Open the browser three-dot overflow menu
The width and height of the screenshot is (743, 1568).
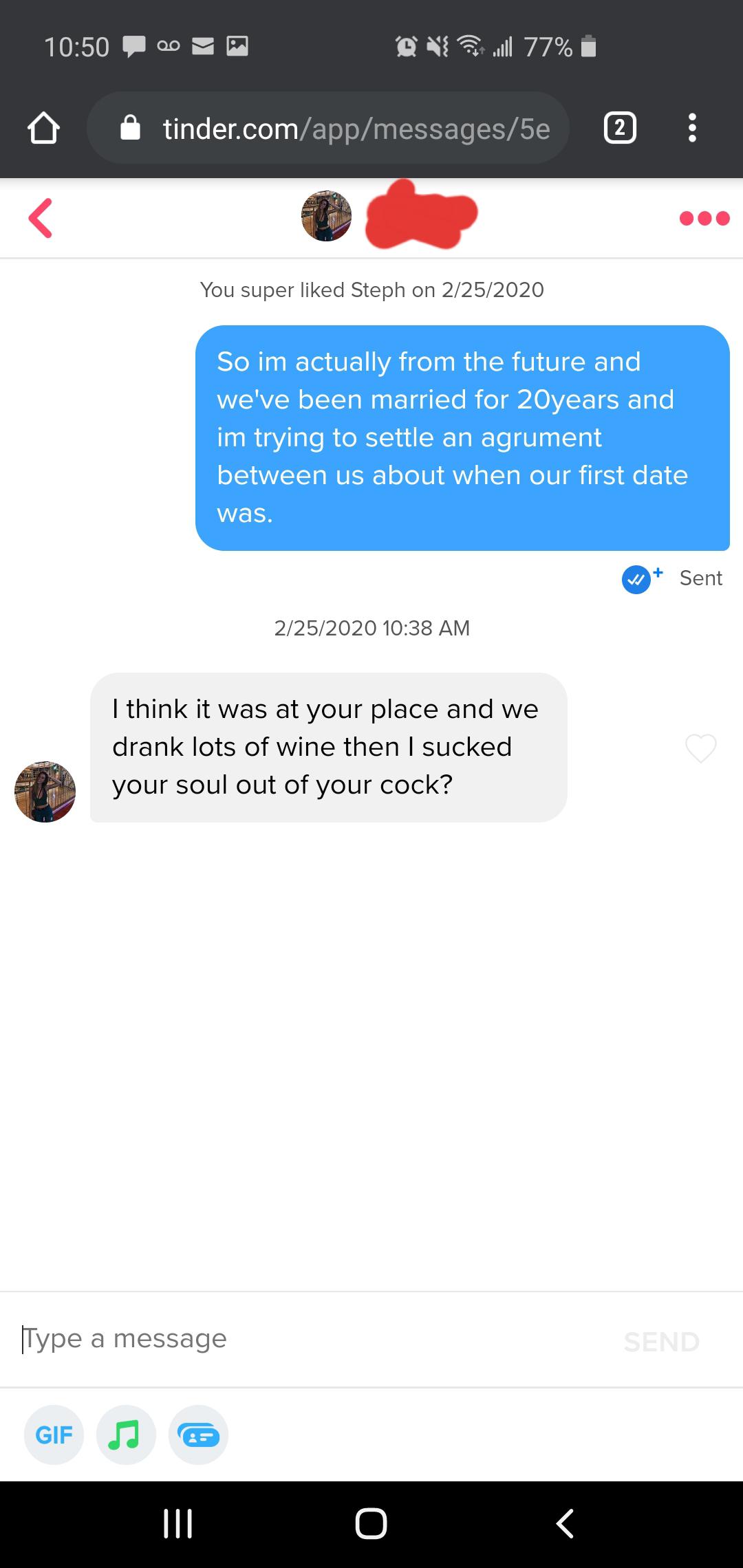click(x=692, y=128)
